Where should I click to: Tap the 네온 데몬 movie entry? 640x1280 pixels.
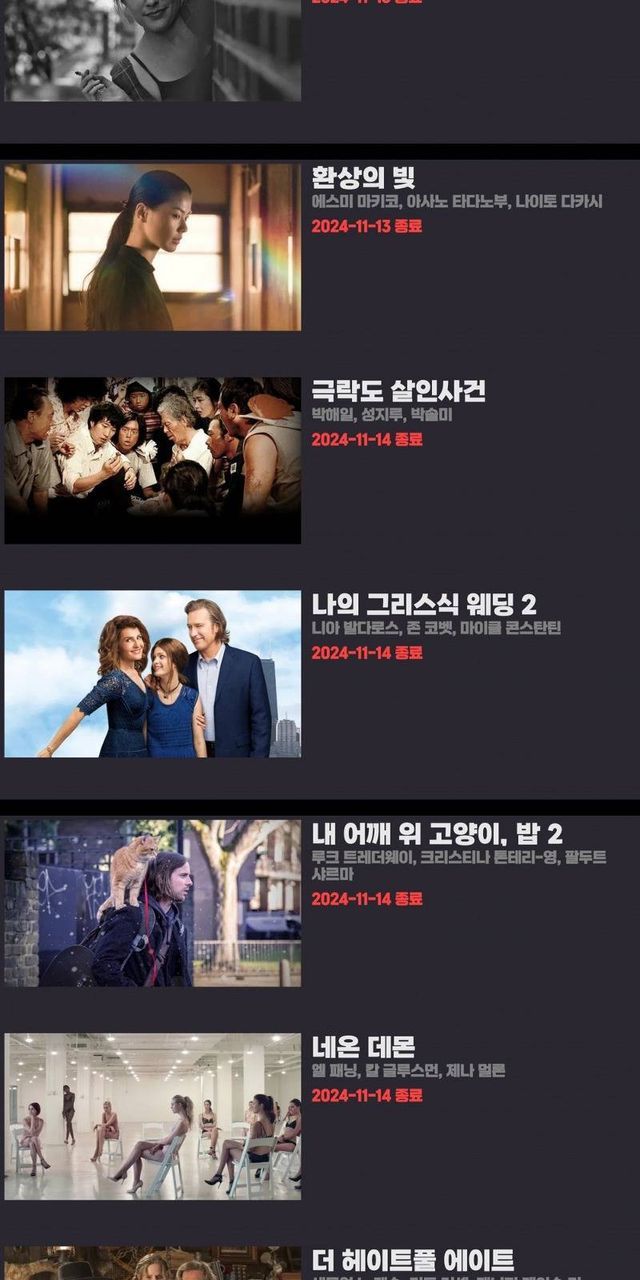[x=152, y=1116]
